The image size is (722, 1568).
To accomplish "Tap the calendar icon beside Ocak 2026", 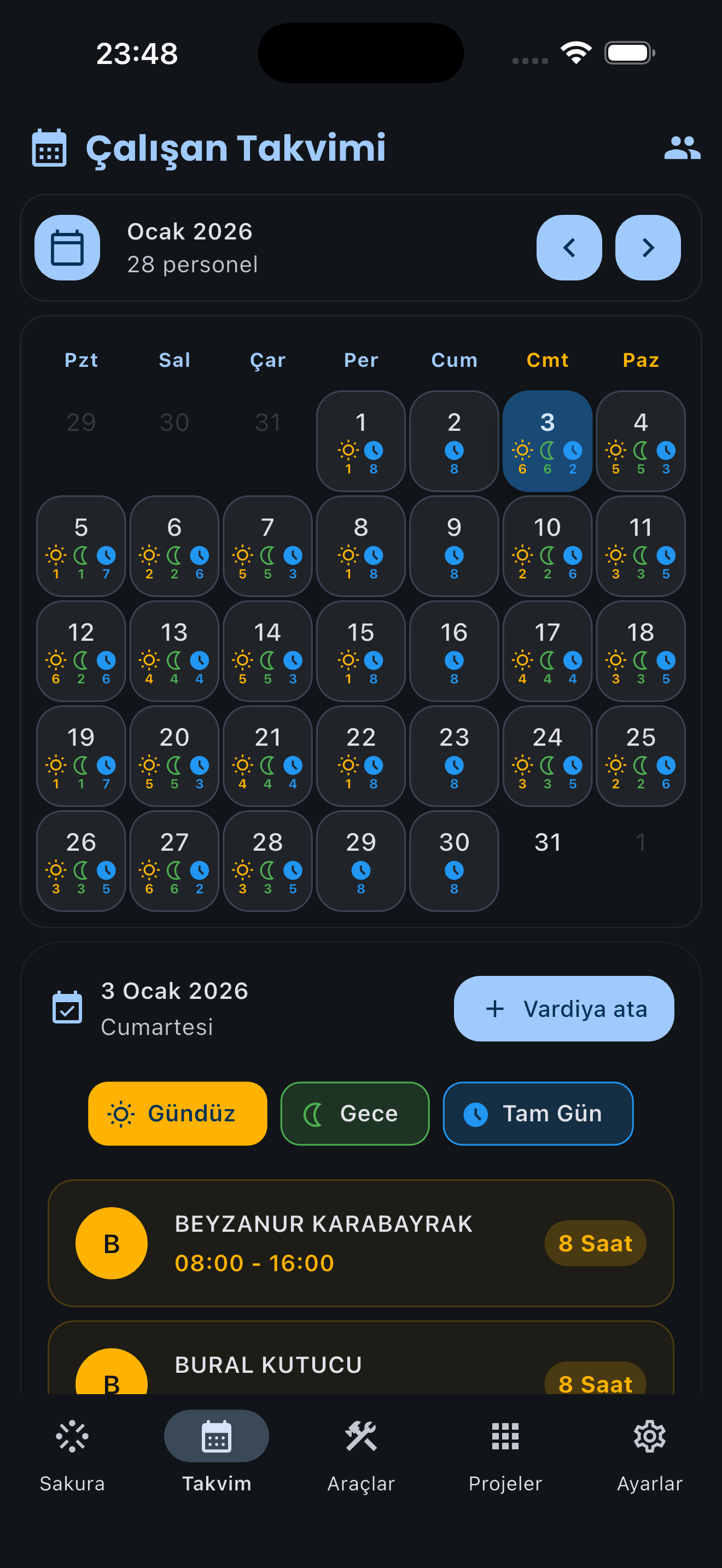I will (x=67, y=248).
